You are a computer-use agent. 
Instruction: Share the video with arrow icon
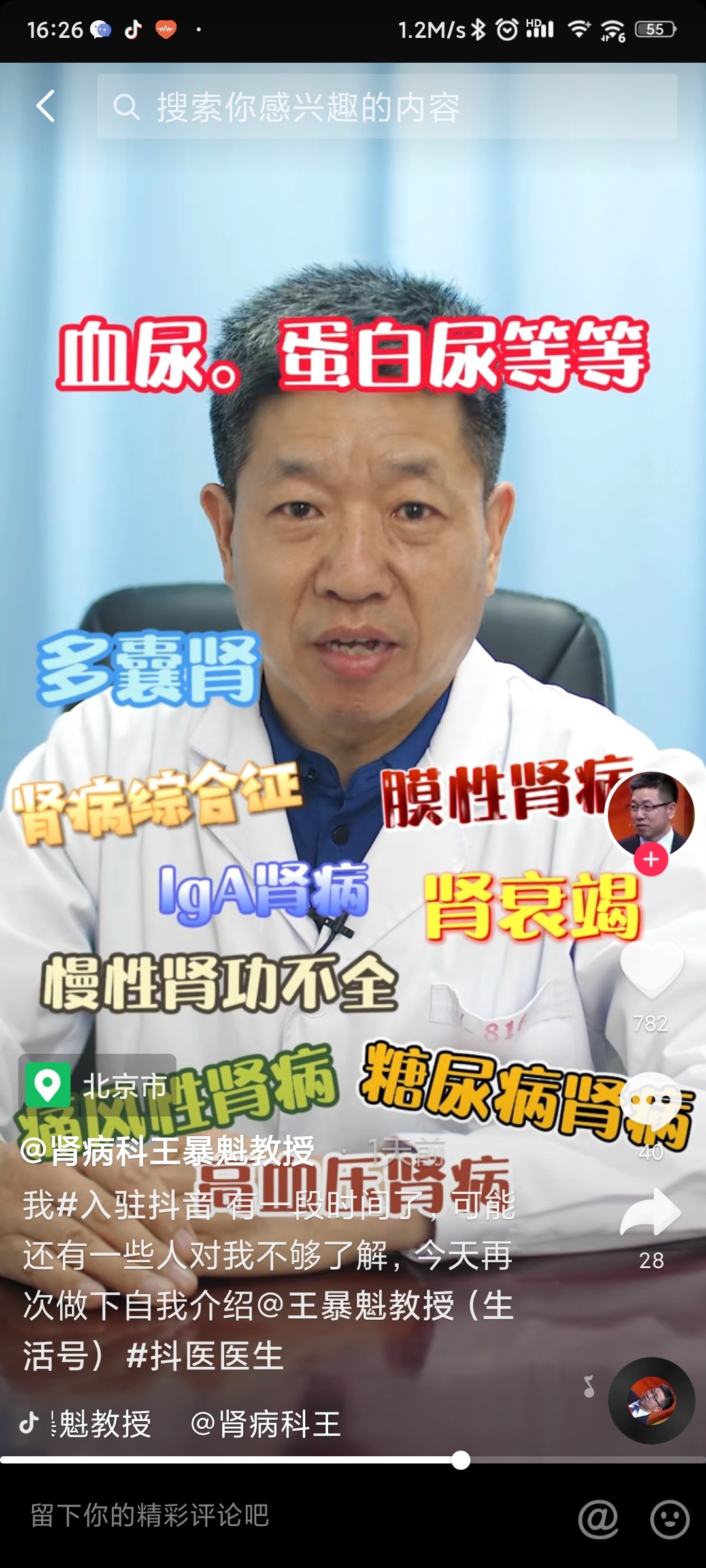pyautogui.click(x=651, y=1213)
